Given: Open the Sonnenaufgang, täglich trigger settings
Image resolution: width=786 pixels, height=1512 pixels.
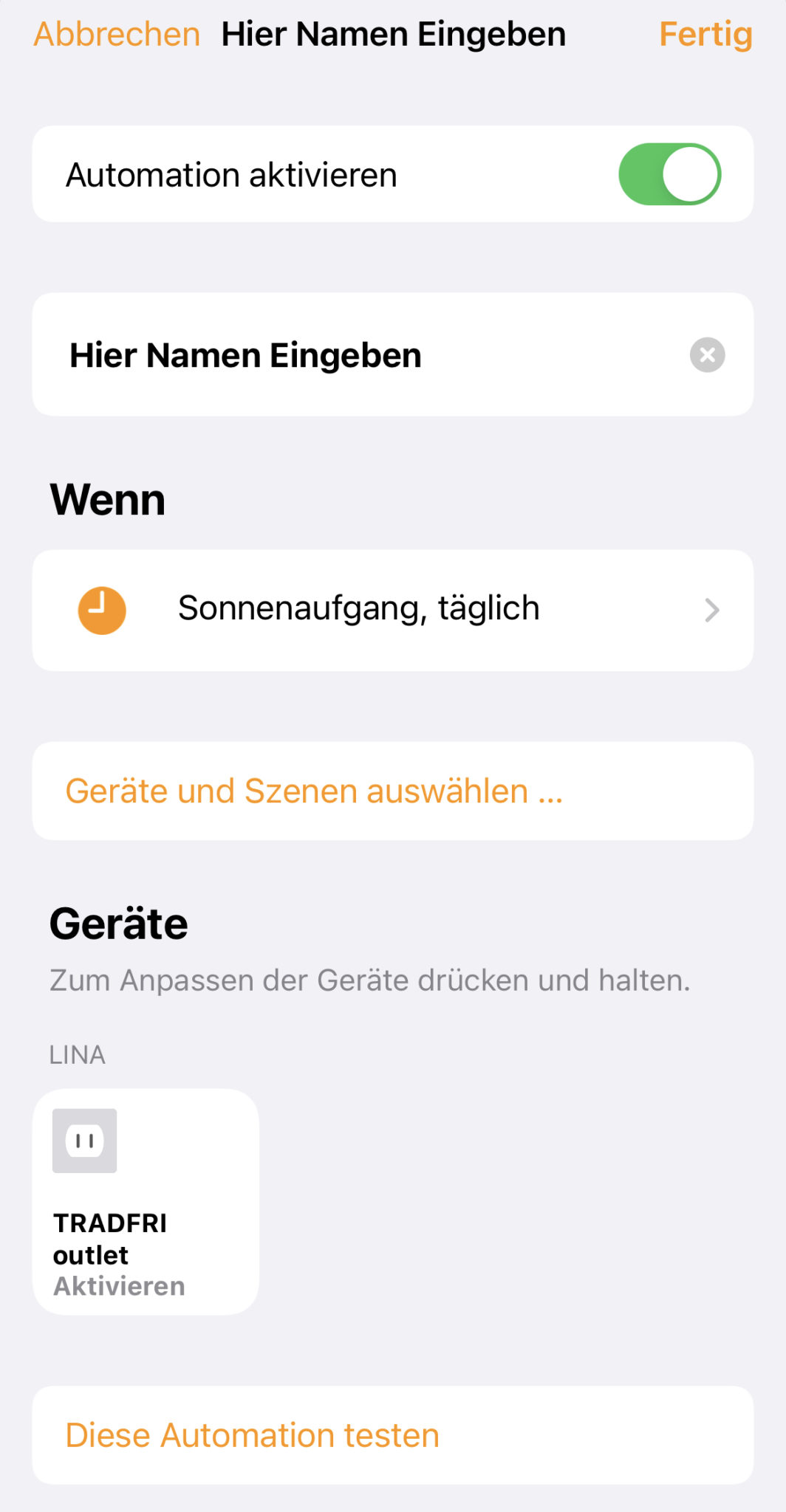Looking at the screenshot, I should [x=393, y=610].
